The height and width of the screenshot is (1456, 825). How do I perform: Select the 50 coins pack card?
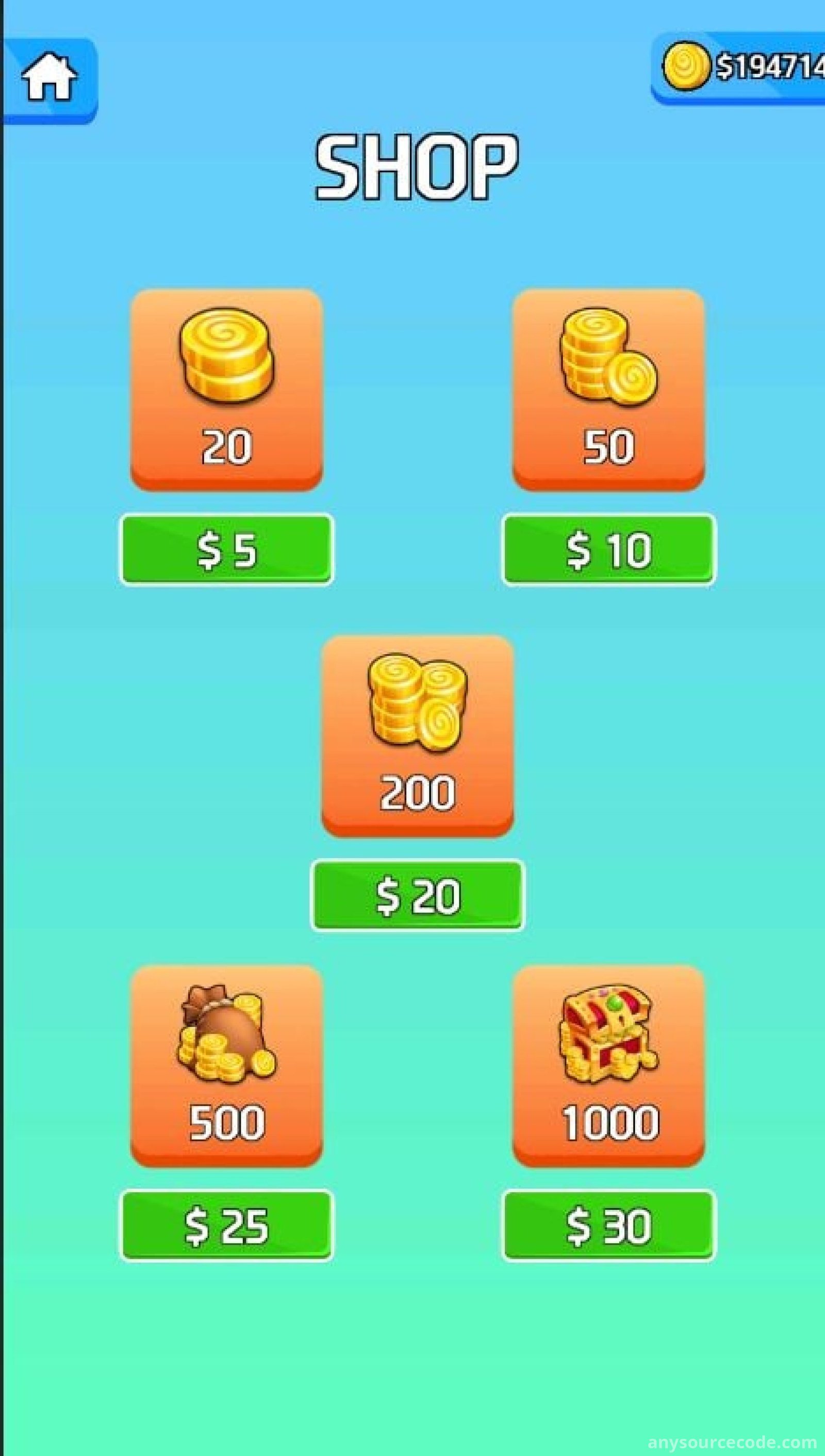(x=609, y=390)
